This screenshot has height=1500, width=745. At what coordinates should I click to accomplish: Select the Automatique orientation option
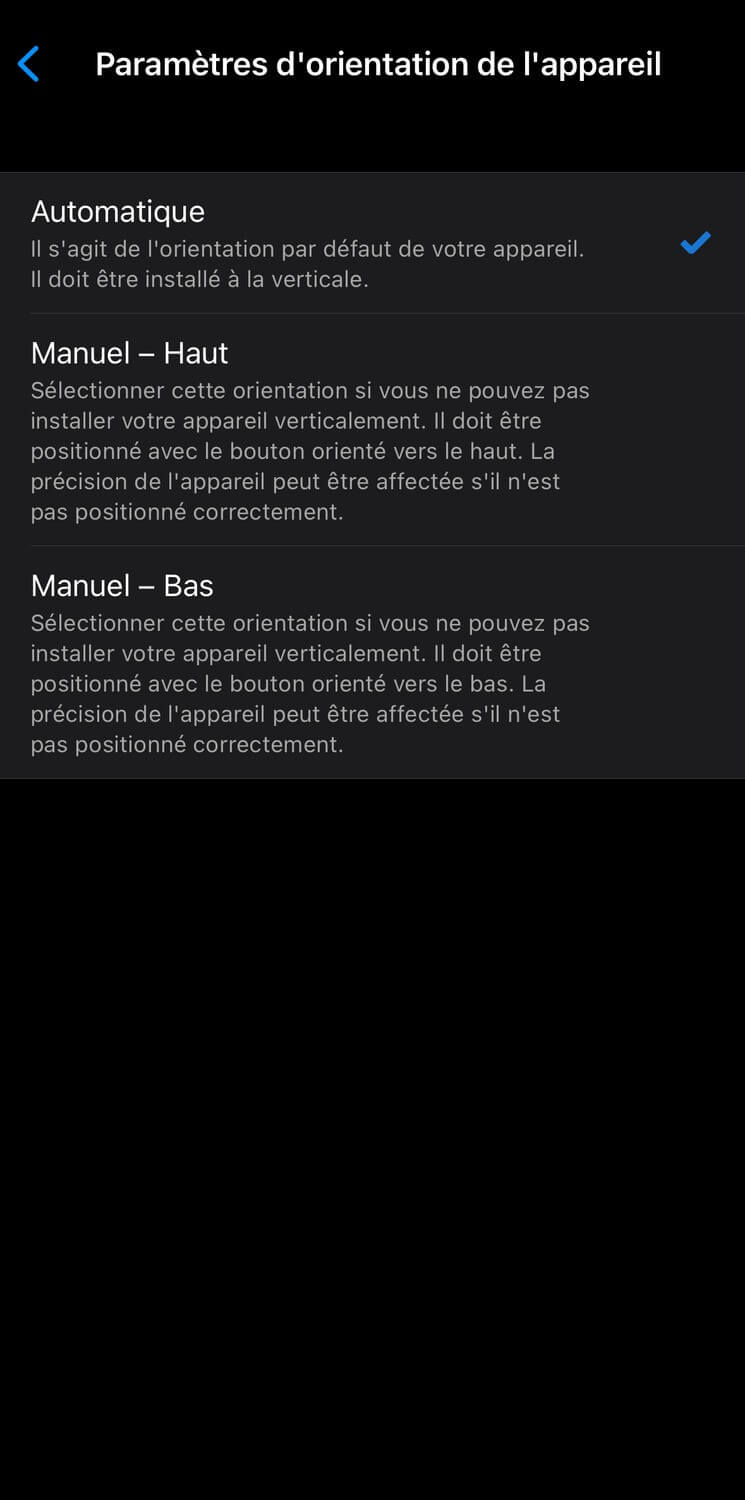pos(372,243)
